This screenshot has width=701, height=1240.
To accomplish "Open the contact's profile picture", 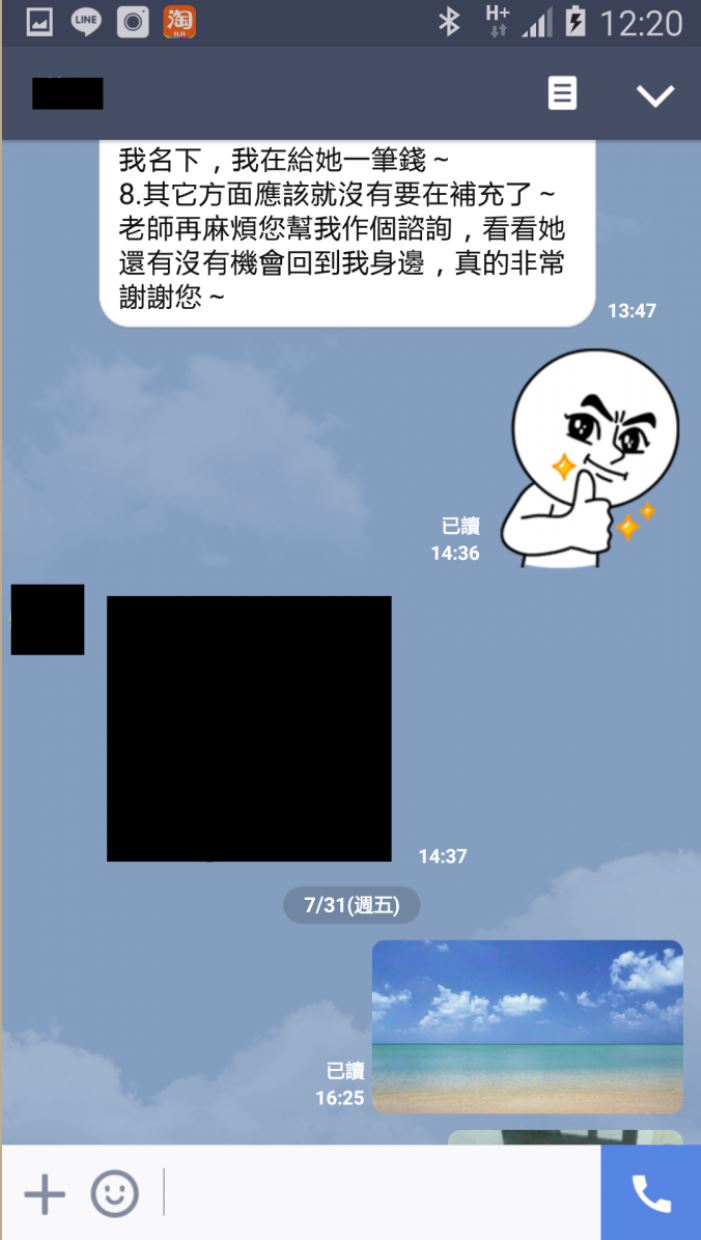I will coord(47,620).
